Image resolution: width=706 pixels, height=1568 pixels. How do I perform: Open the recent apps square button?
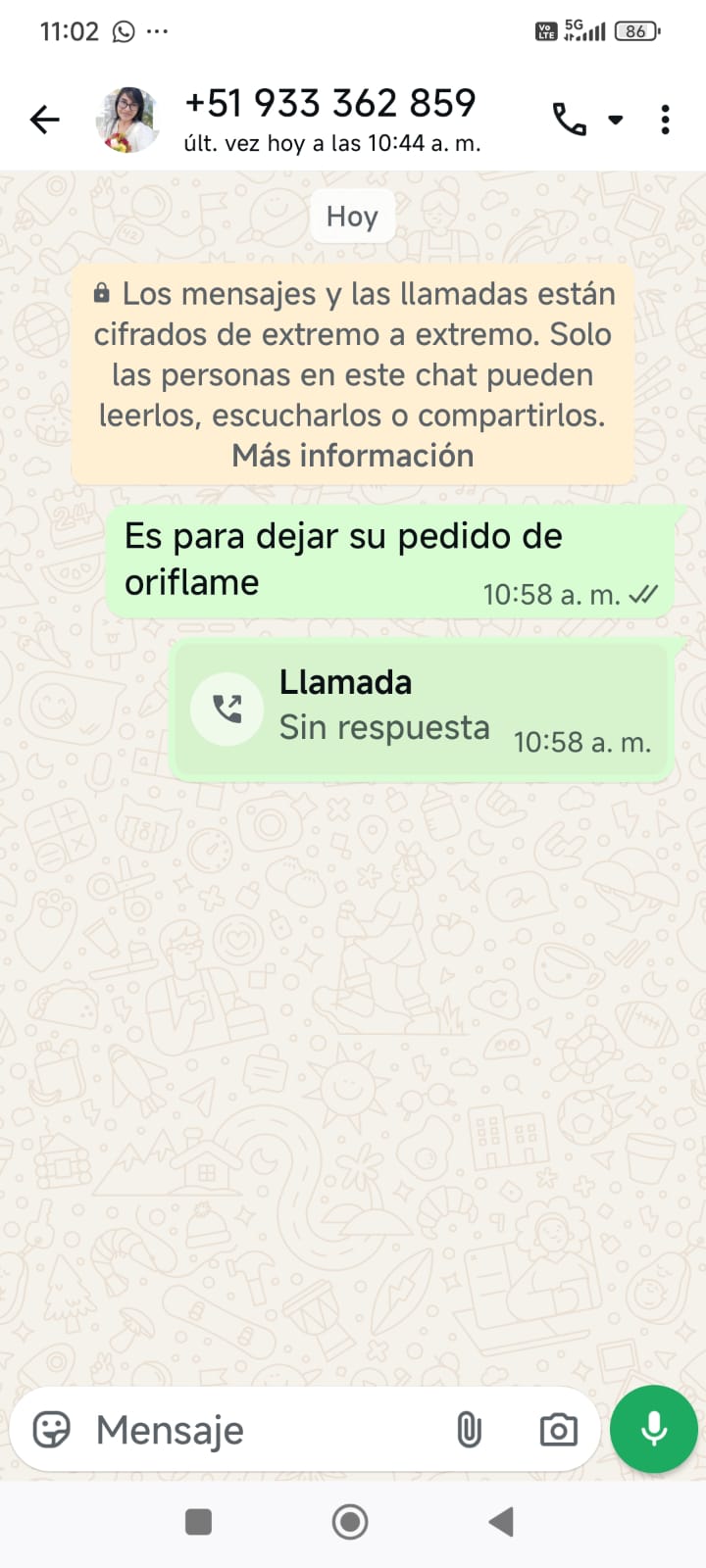(x=199, y=1522)
